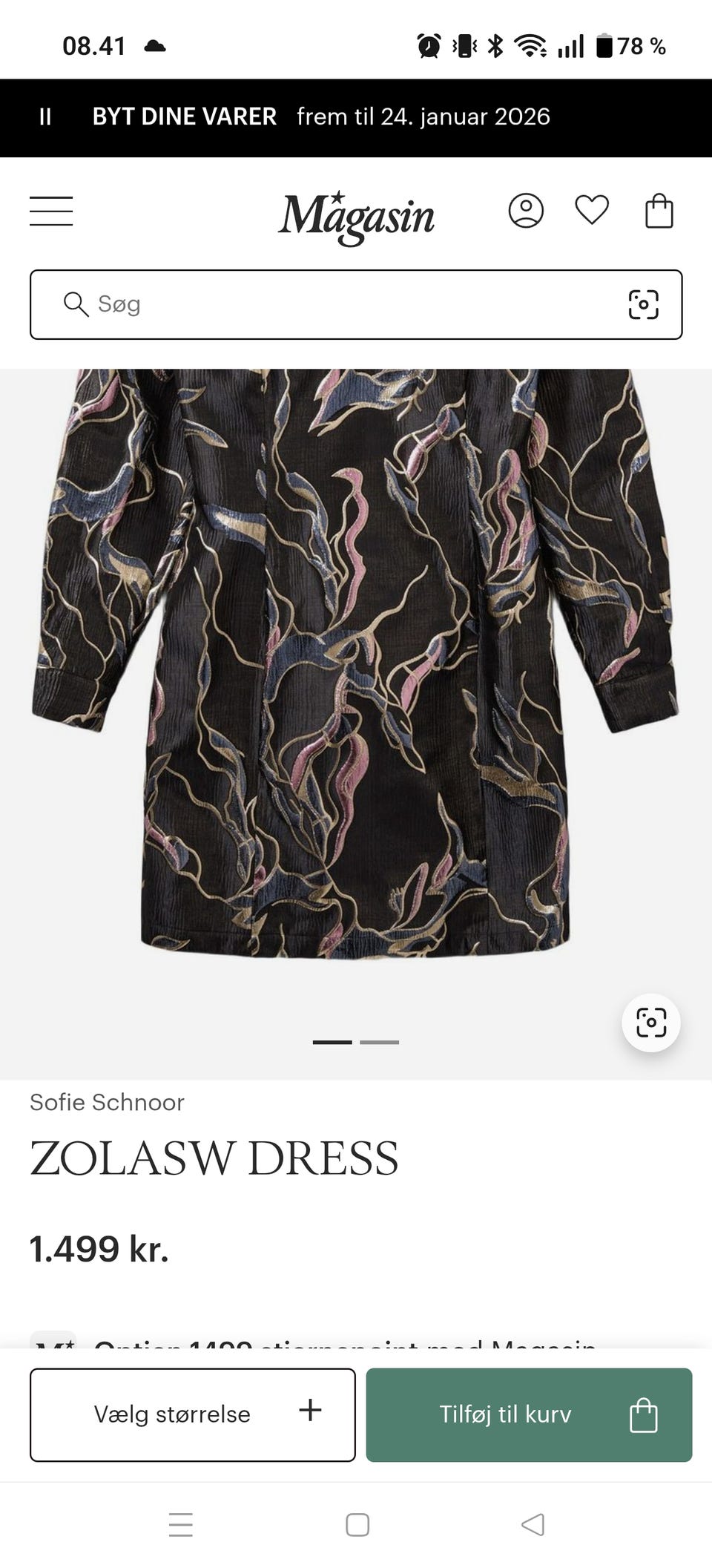Open the hamburger navigation menu
The image size is (712, 1568).
[x=50, y=211]
